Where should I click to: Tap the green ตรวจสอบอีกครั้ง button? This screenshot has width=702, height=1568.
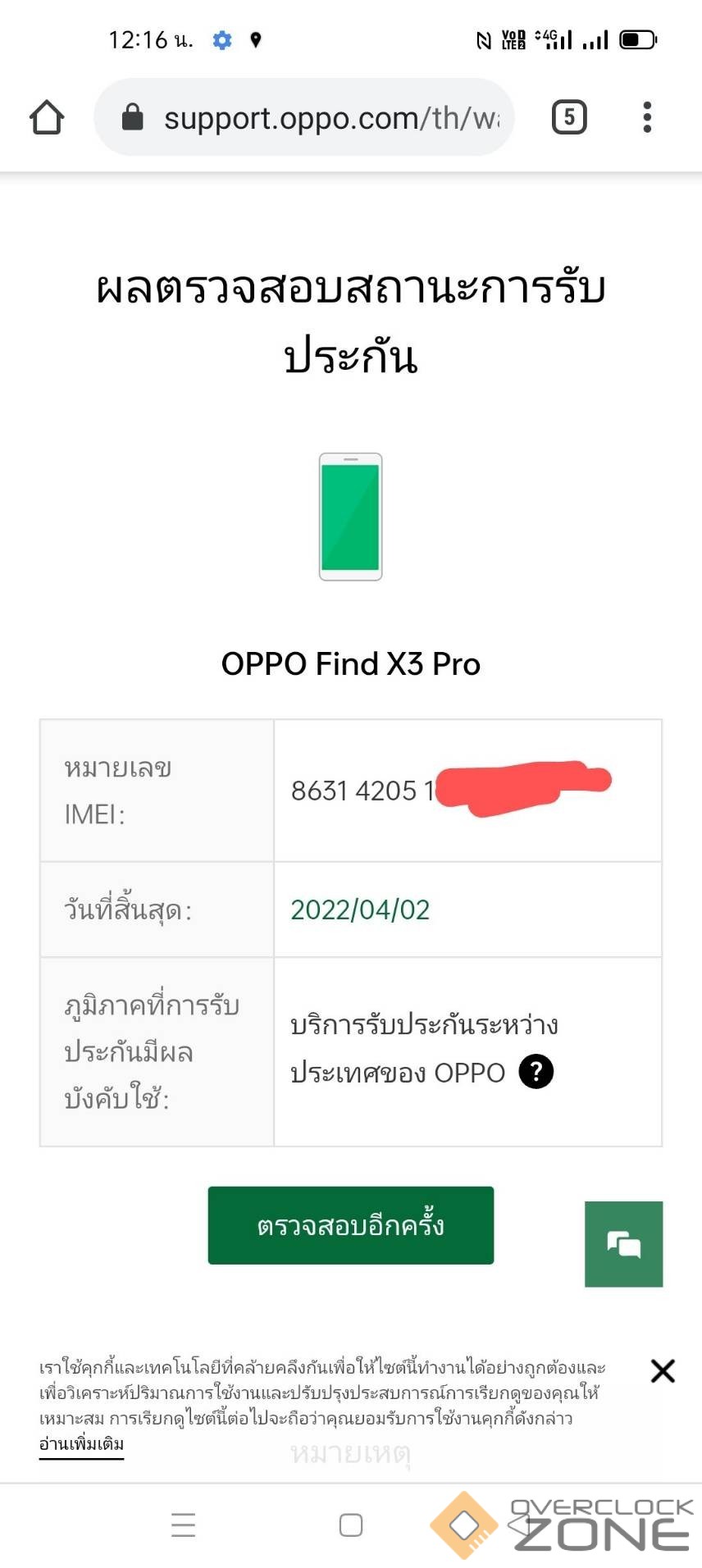pos(350,1224)
